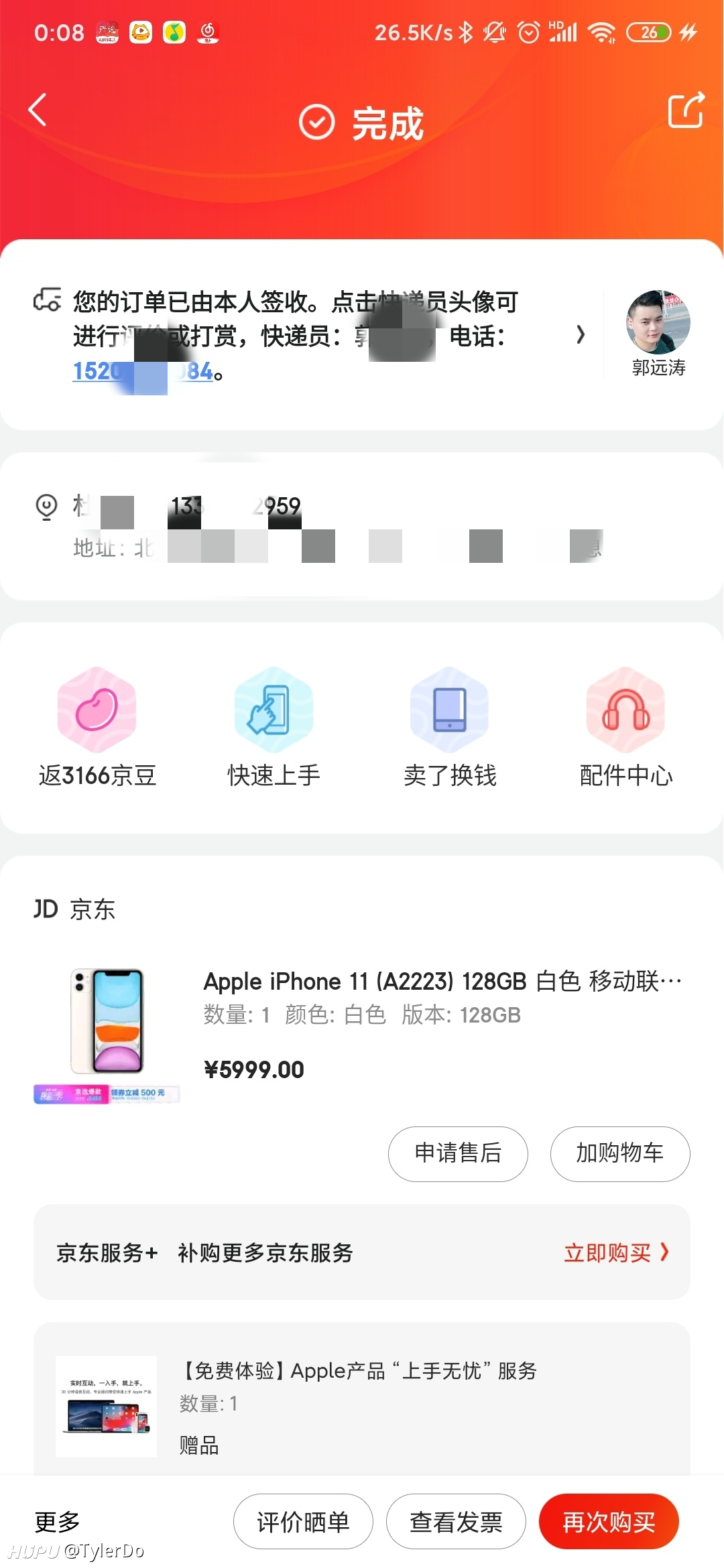Viewport: 724px width, 1568px height.
Task: Open 快速上手 guide
Action: 274,727
